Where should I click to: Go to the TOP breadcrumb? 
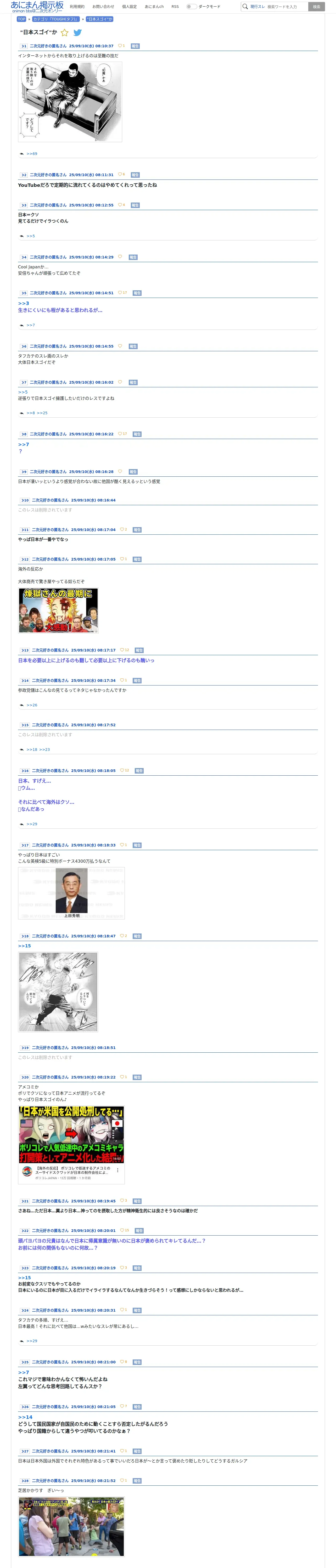click(21, 19)
